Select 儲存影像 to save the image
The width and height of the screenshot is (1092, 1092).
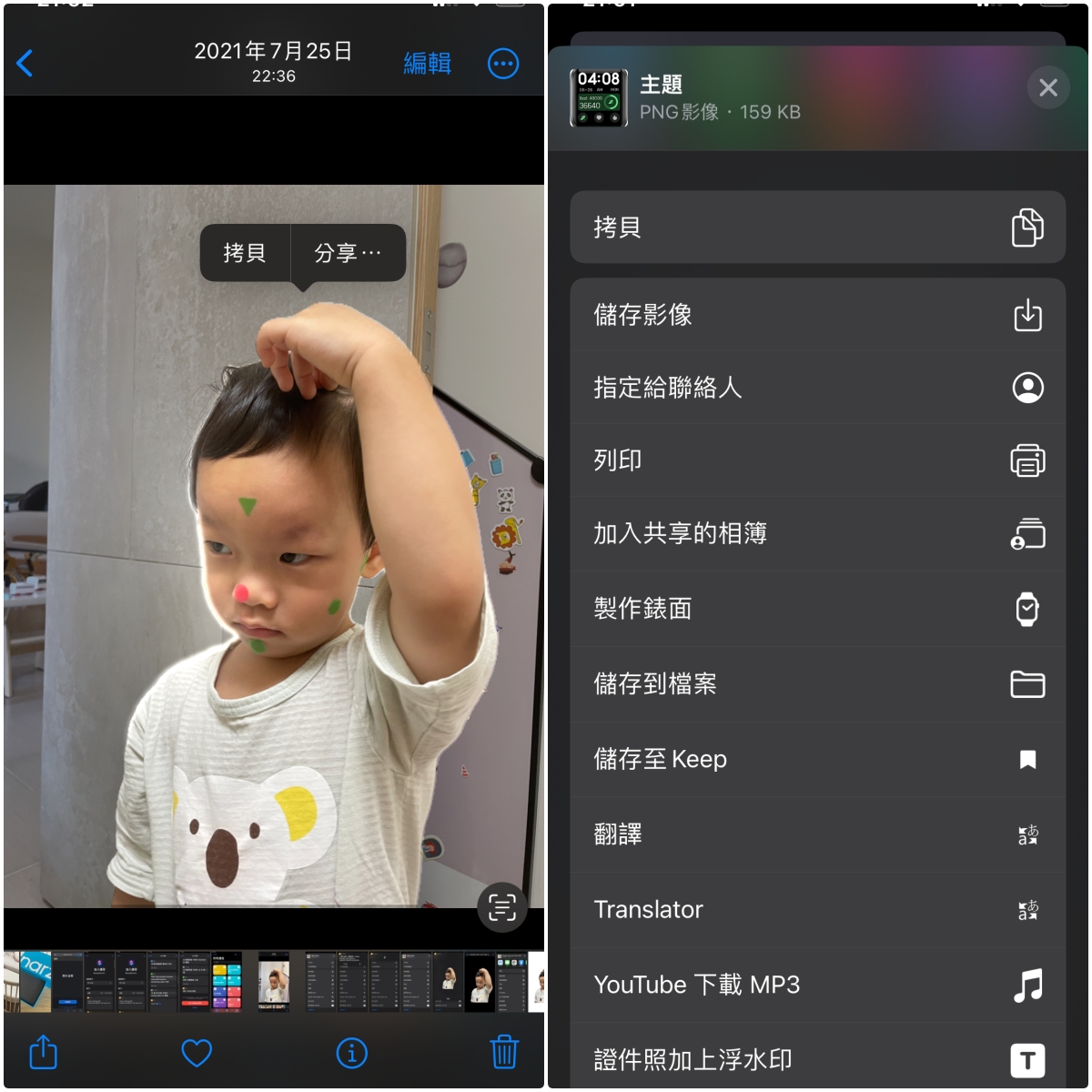click(x=817, y=315)
